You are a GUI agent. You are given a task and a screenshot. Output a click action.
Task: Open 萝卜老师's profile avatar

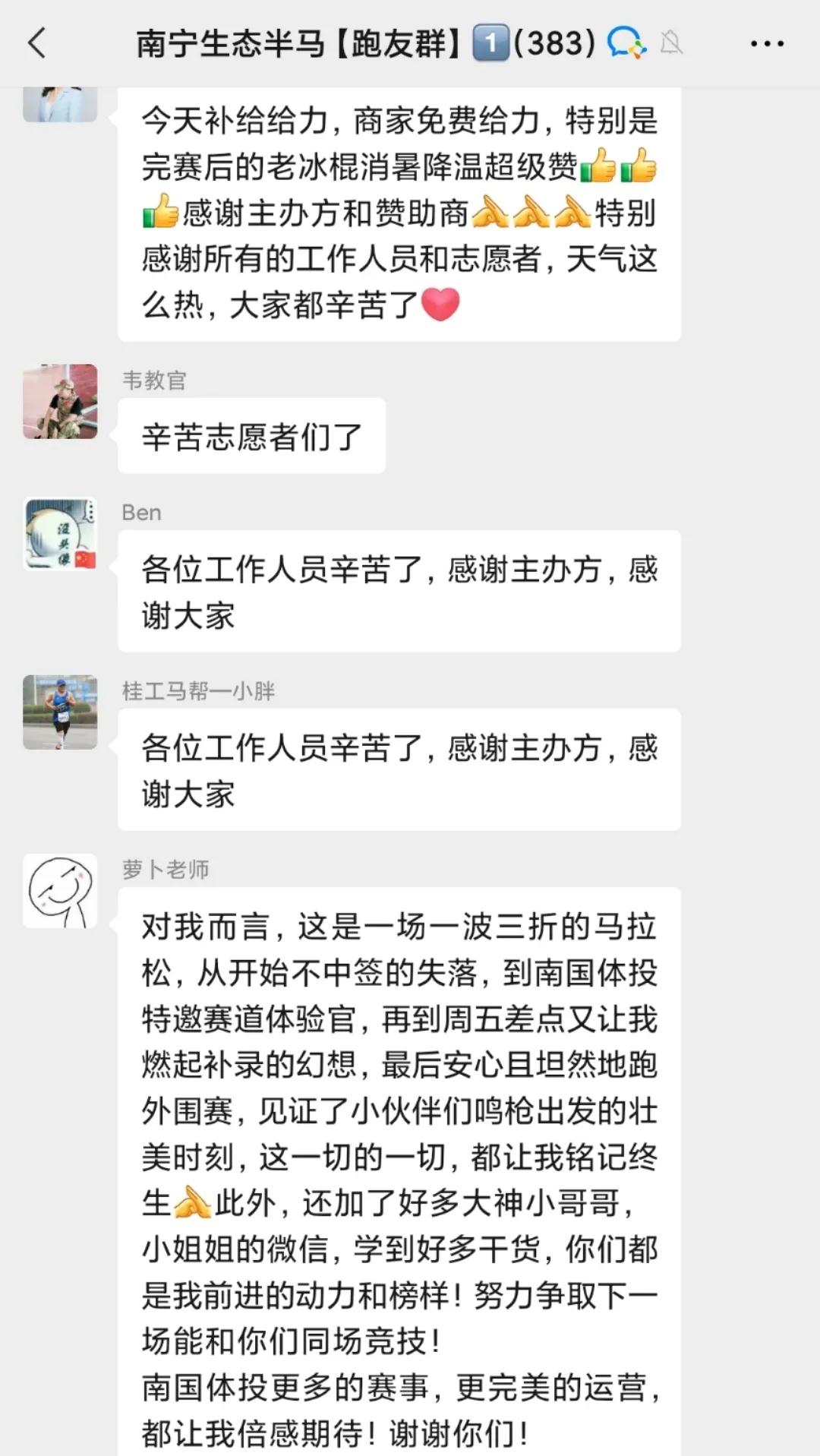60,891
